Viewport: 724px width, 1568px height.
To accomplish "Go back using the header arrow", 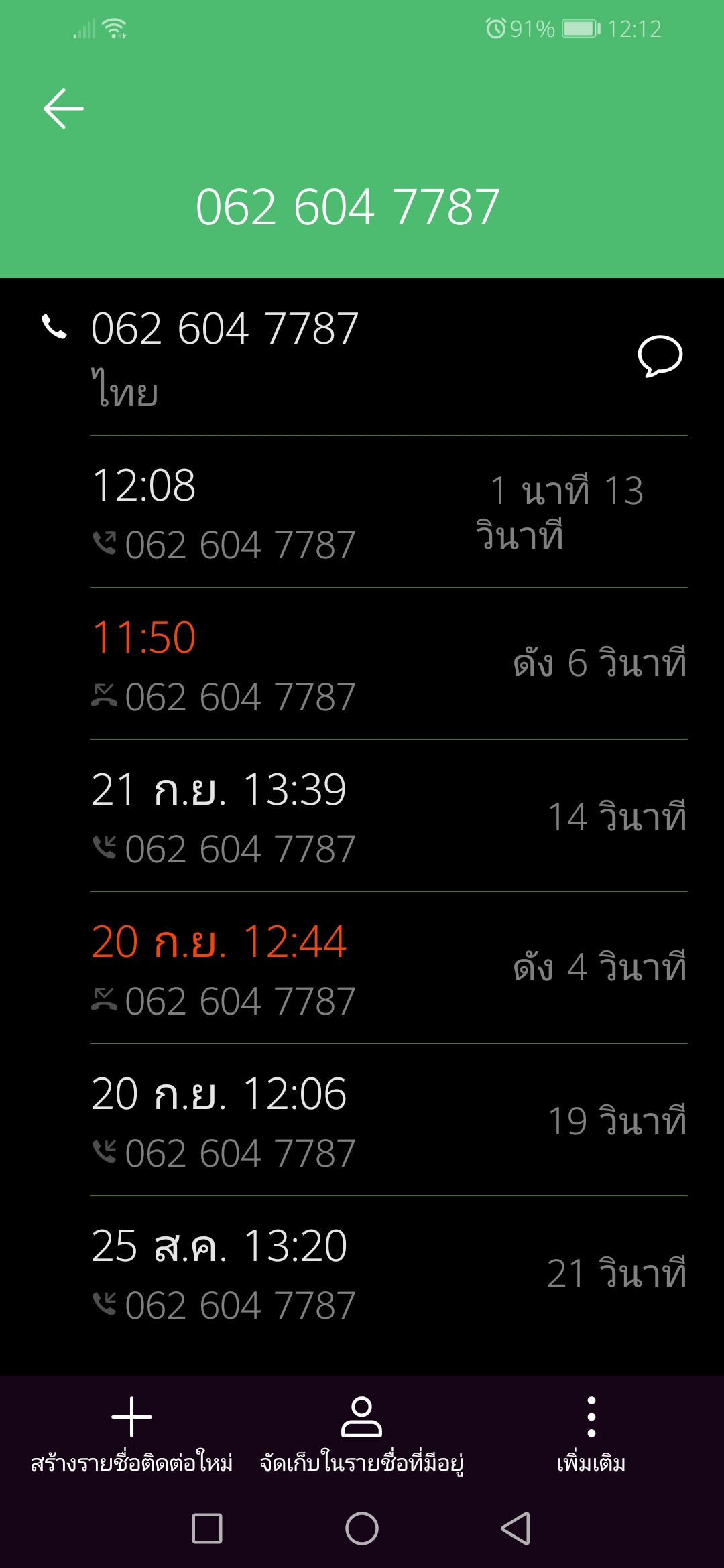I will (64, 109).
